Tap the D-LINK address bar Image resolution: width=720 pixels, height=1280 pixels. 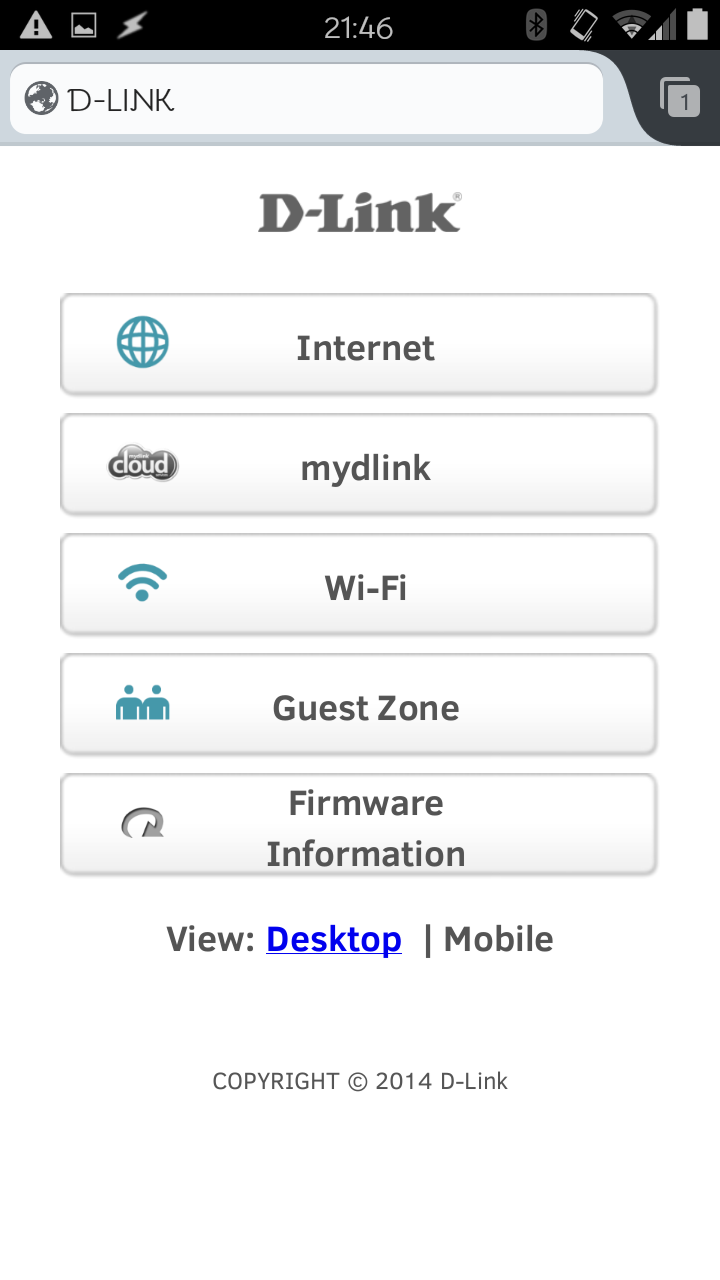[x=305, y=99]
